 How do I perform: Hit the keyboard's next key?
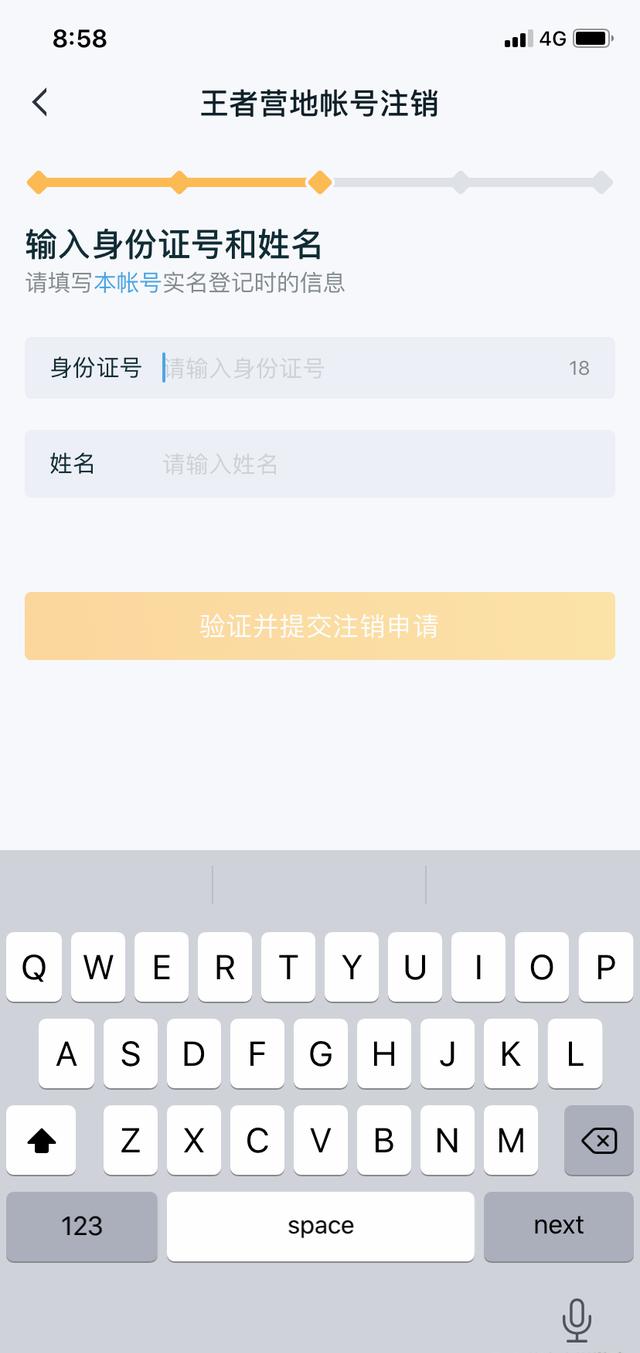[x=558, y=1226]
